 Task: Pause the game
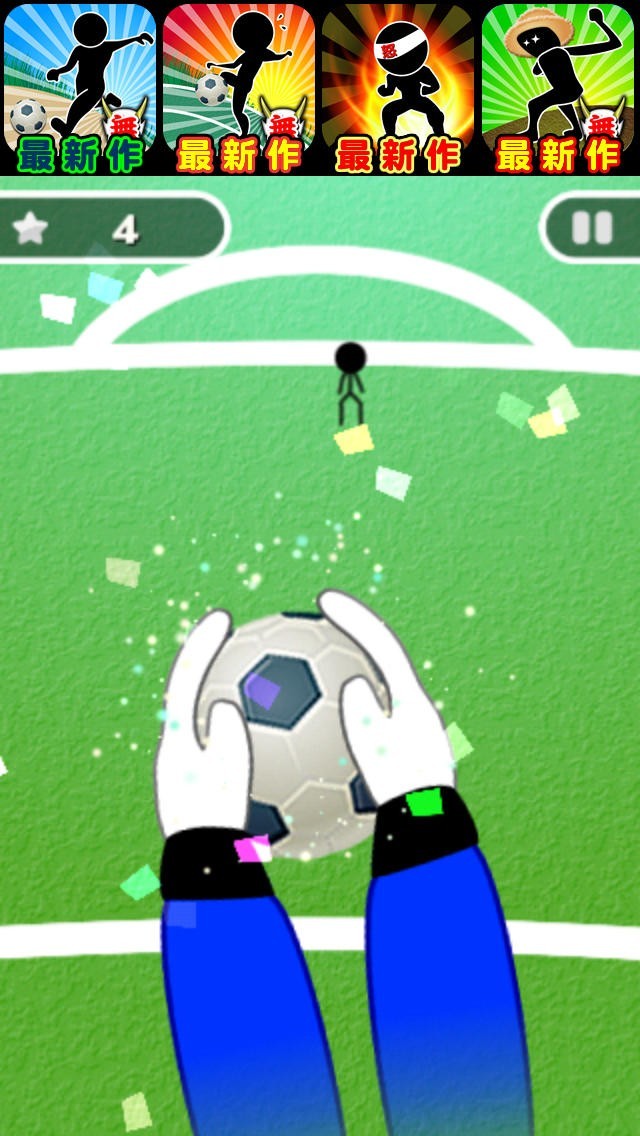coord(592,228)
